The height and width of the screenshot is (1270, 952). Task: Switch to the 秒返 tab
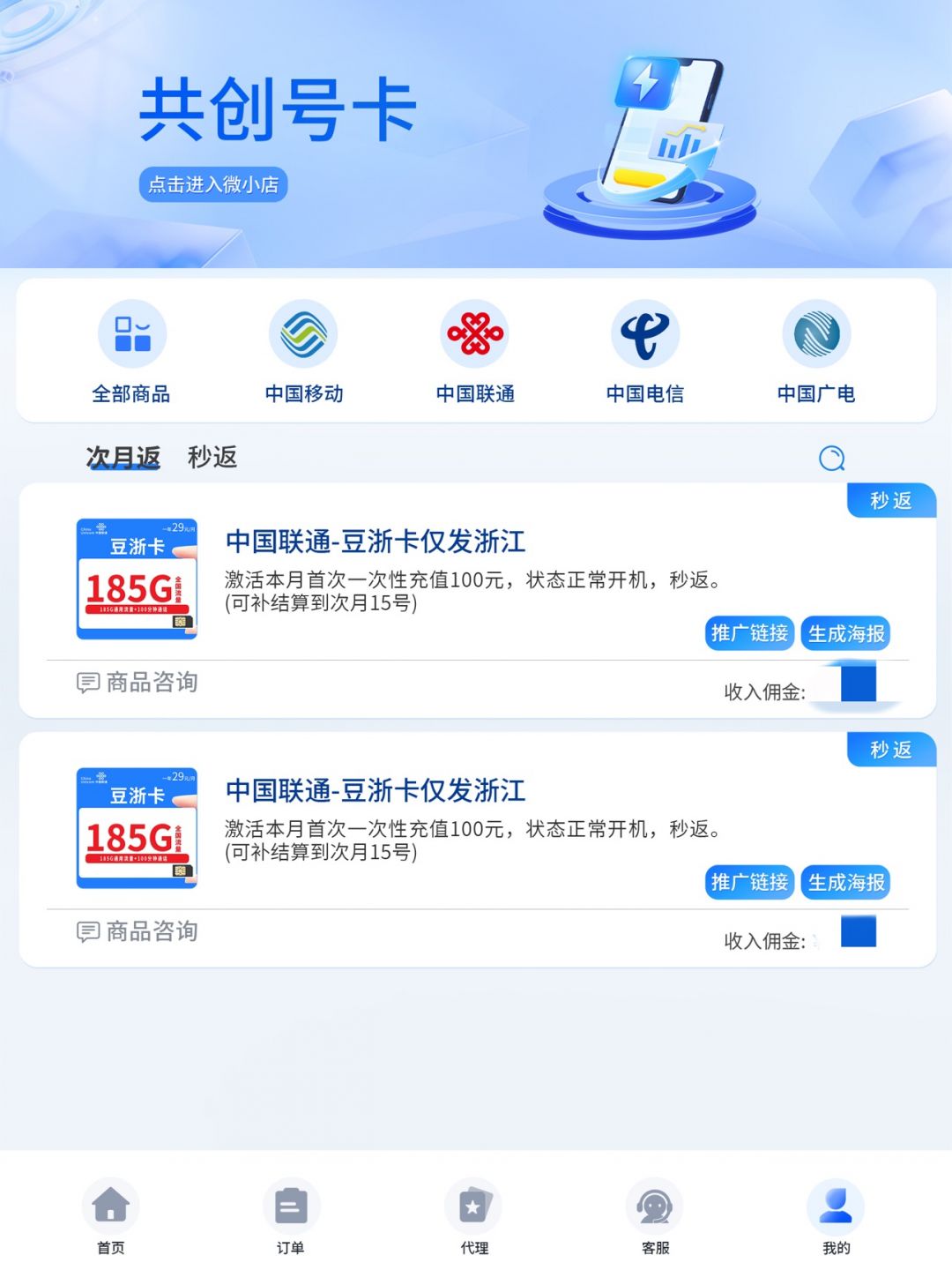(x=212, y=457)
